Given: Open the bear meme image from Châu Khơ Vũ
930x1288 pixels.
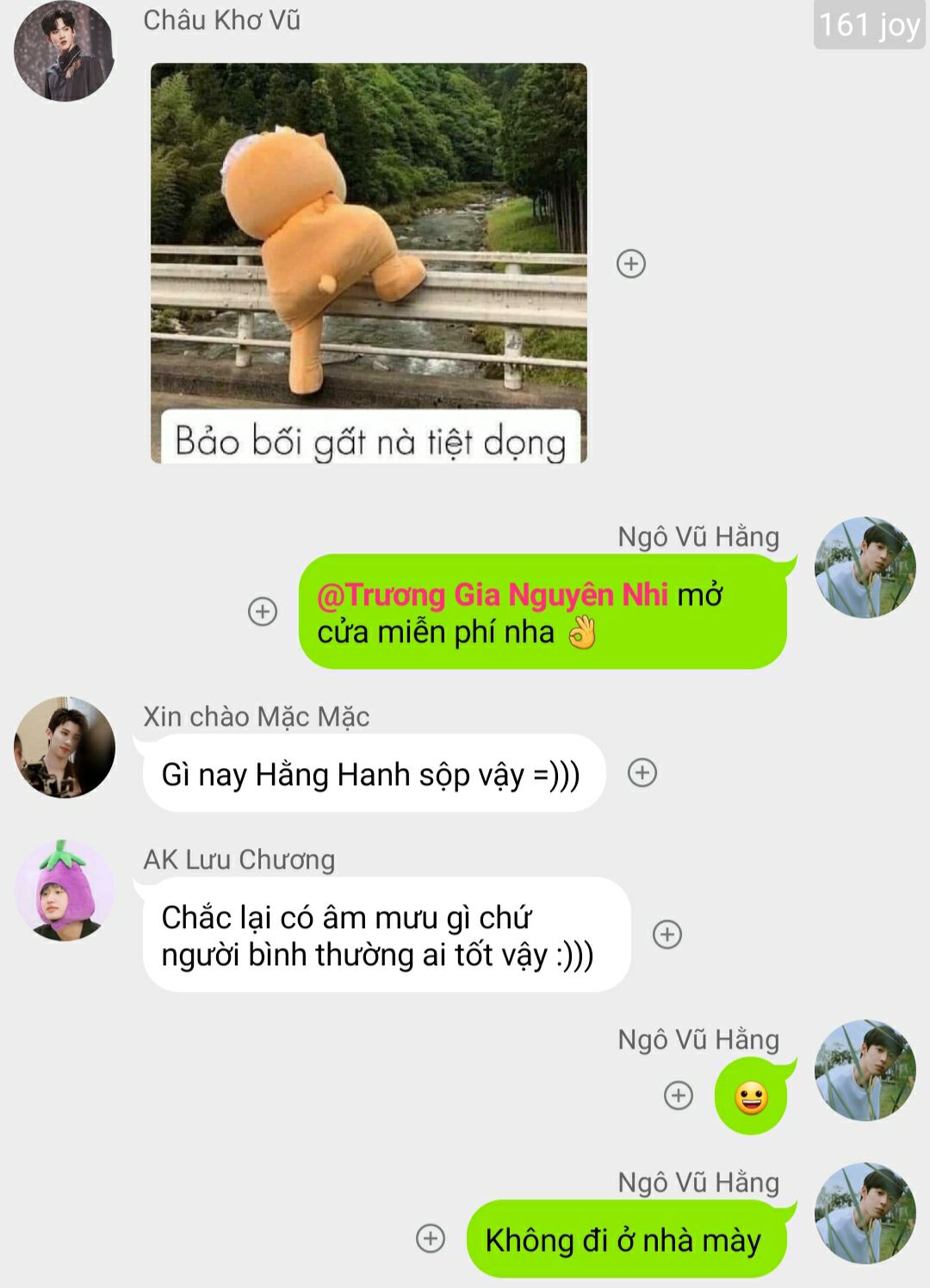Looking at the screenshot, I should coord(369,263).
